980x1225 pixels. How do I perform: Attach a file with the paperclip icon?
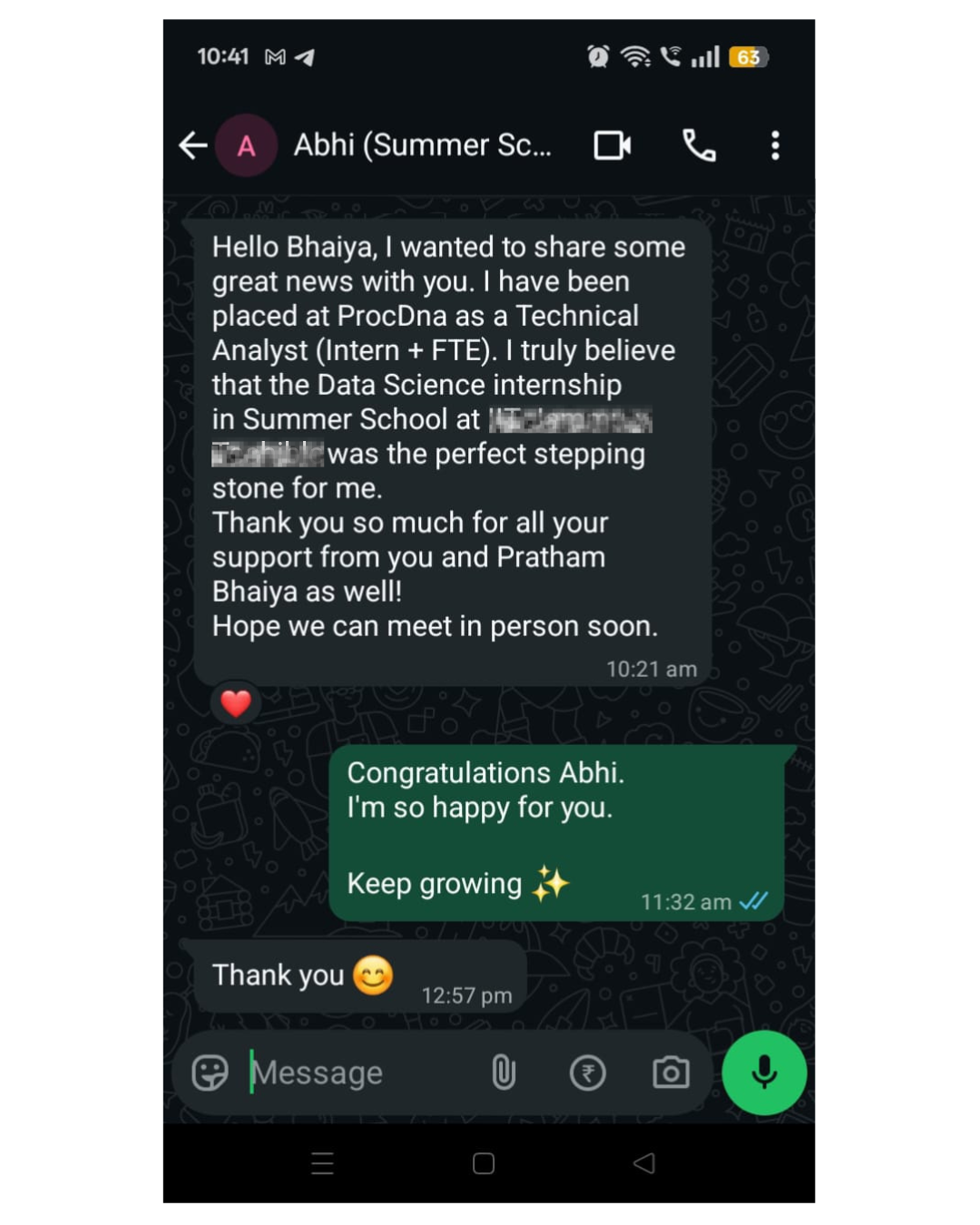coord(504,1073)
